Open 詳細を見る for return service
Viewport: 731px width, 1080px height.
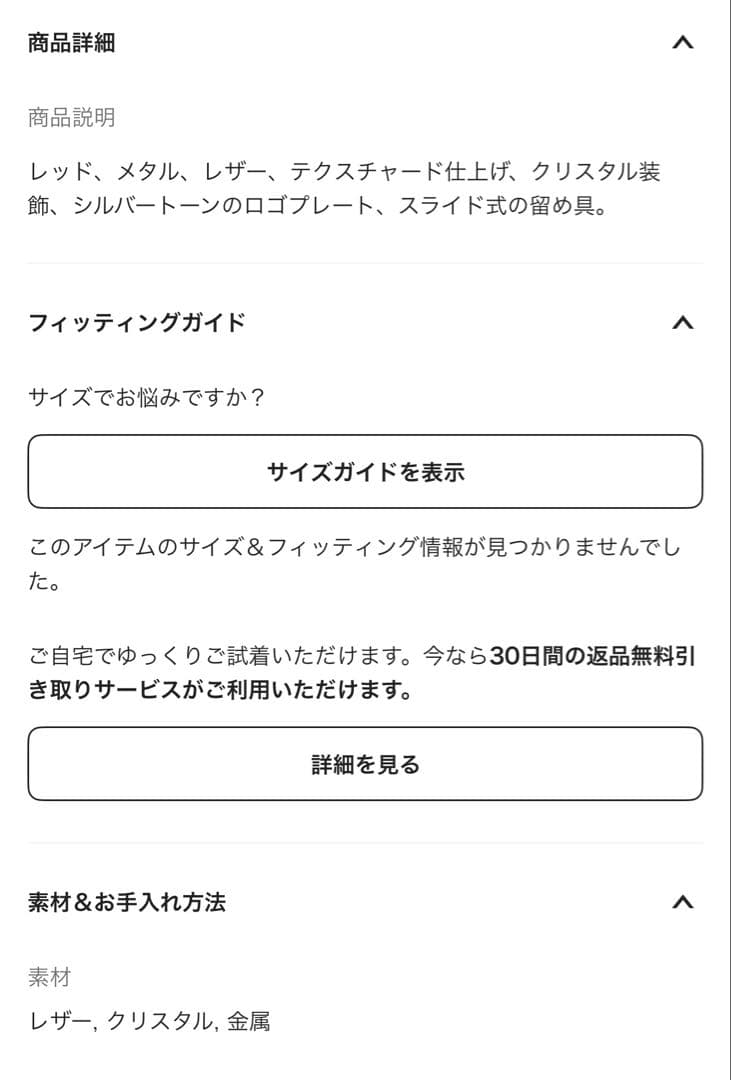pos(365,764)
